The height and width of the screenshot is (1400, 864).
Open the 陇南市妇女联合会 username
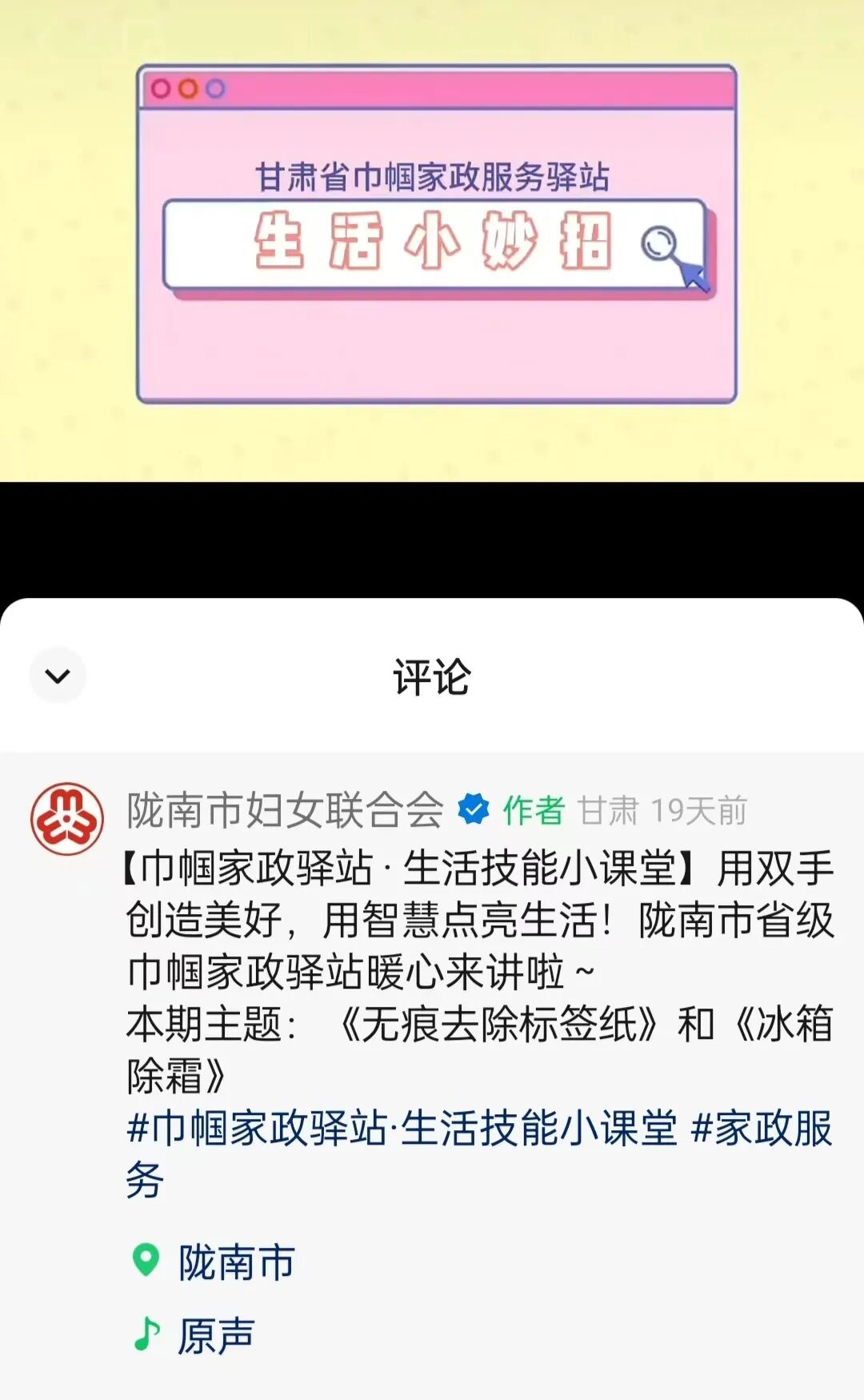tap(285, 810)
